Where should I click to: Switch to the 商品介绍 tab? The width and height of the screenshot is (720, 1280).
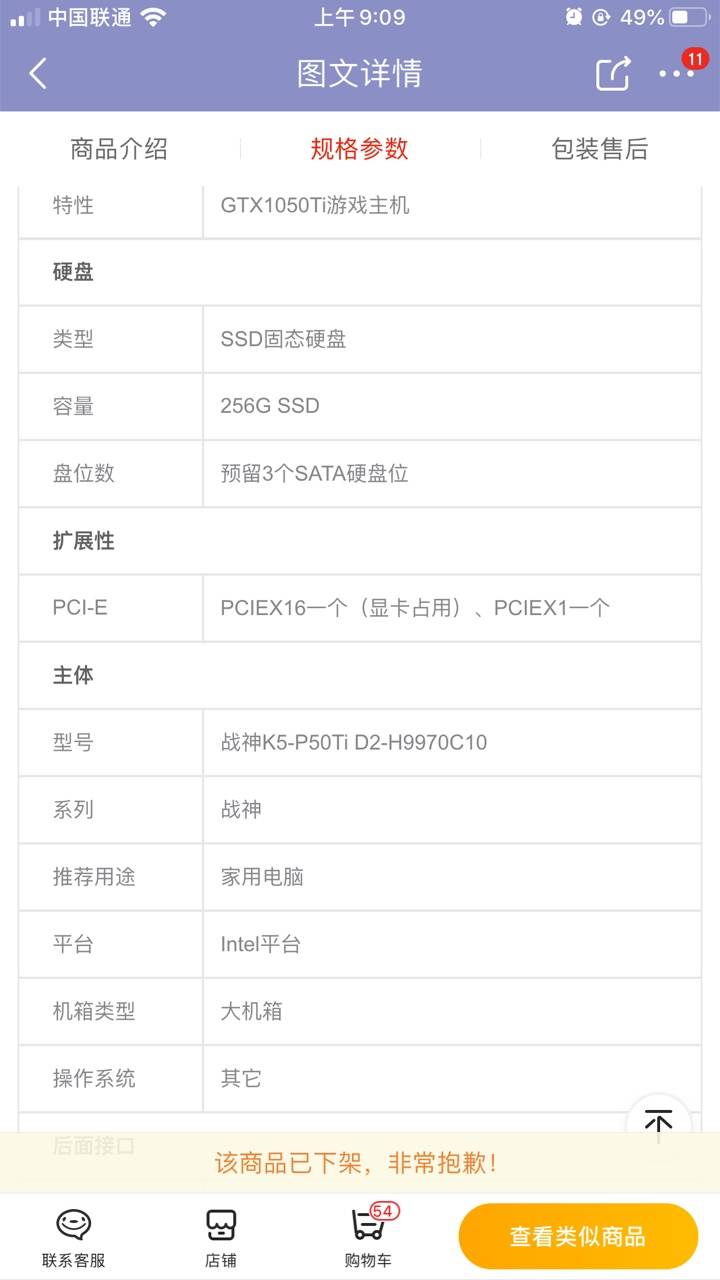click(x=119, y=149)
